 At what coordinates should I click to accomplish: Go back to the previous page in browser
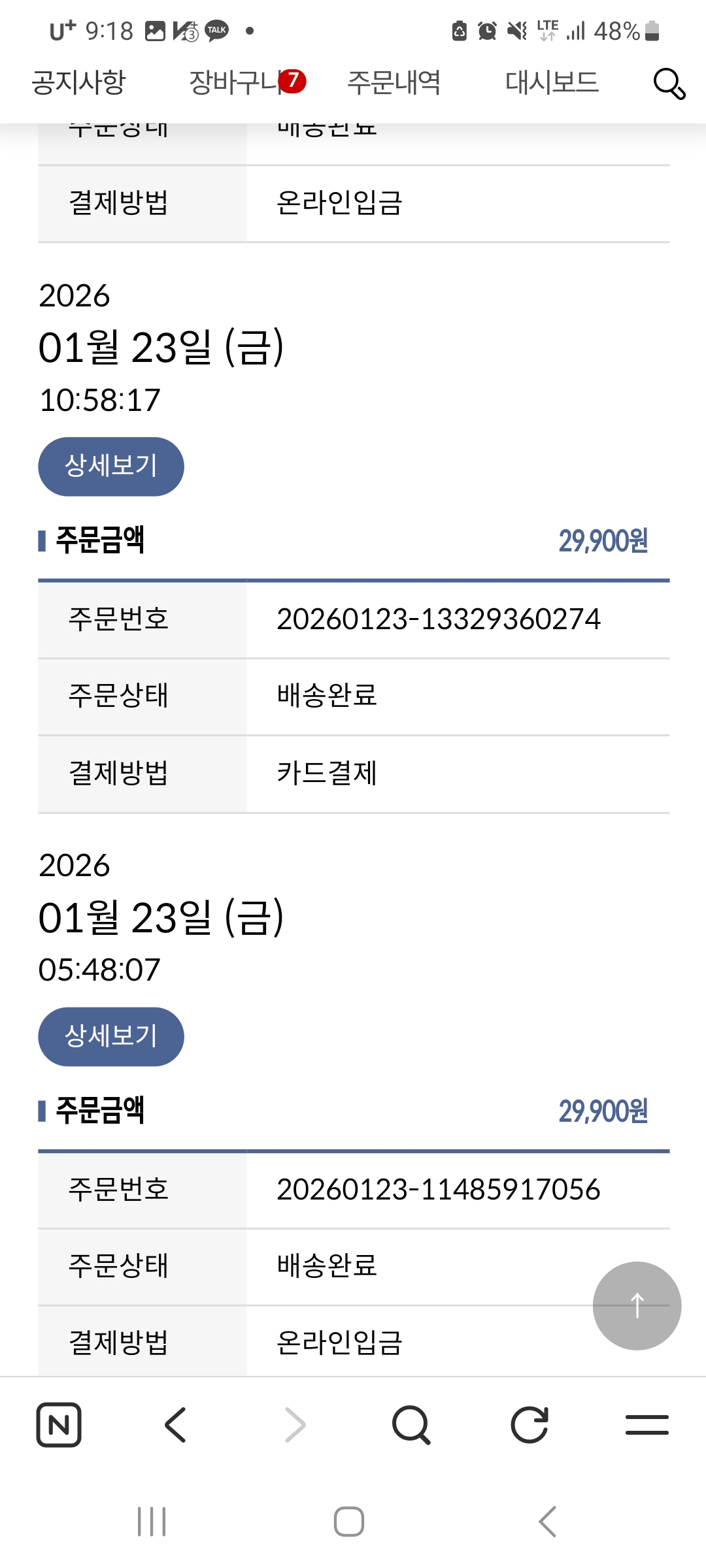176,1424
